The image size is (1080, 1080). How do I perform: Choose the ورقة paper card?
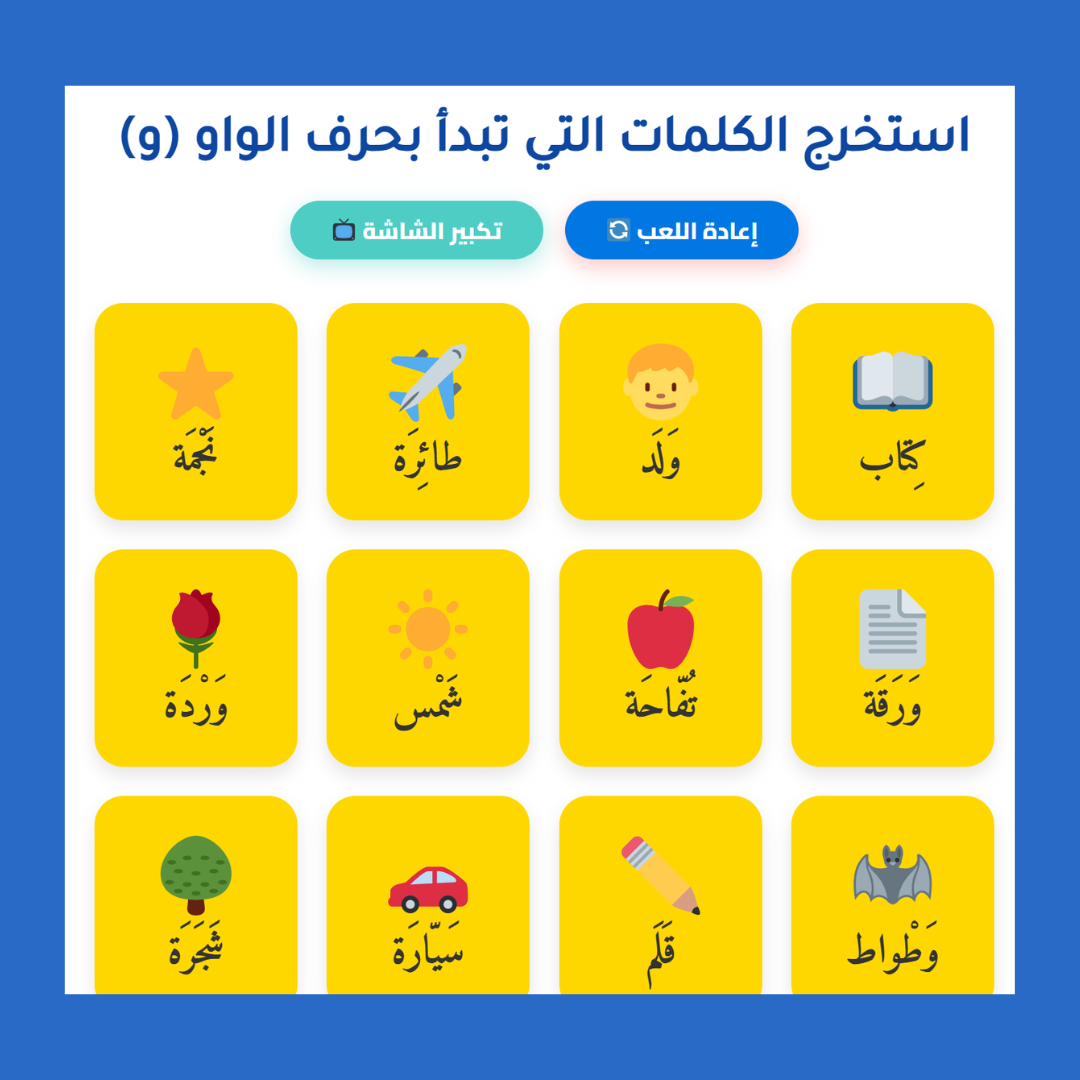click(x=893, y=658)
